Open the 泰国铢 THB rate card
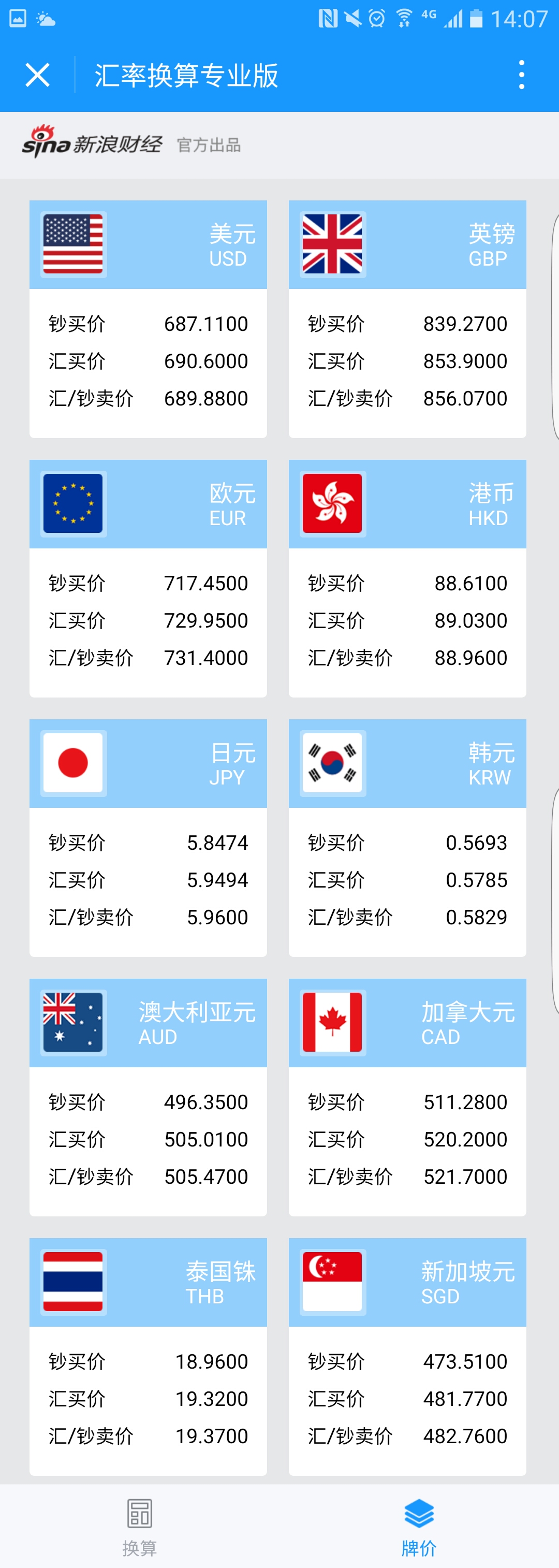The height and width of the screenshot is (1568, 559). point(148,1356)
